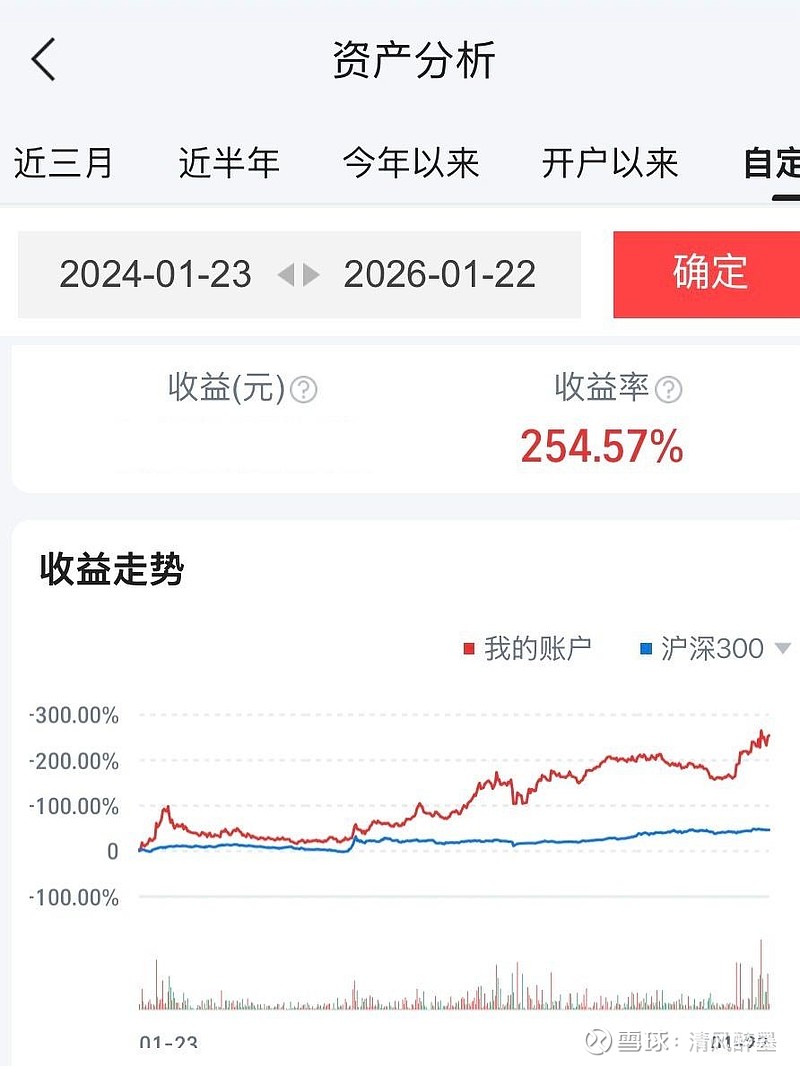Navigate back using the top-left arrow
Screen dimensions: 800x1066
pyautogui.click(x=42, y=60)
